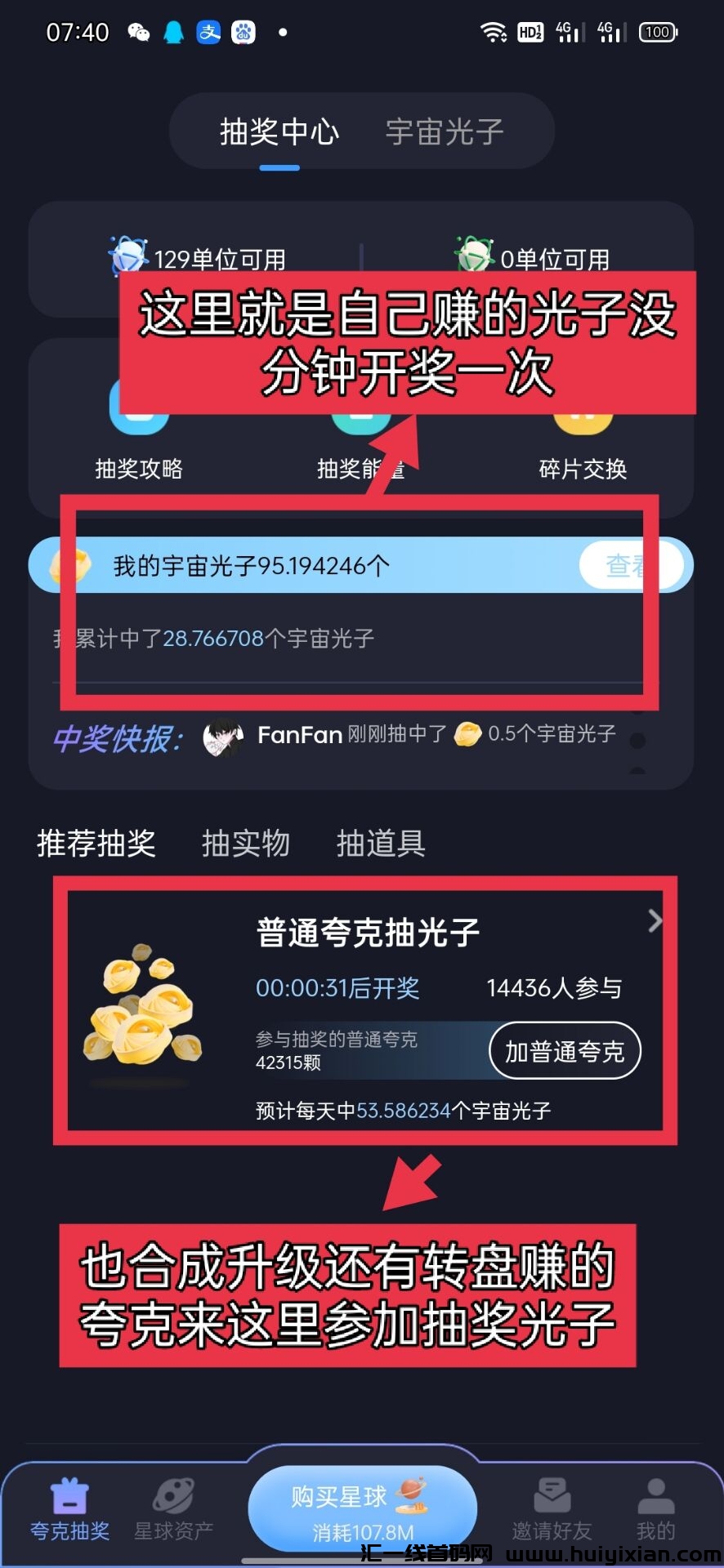Screen dimensions: 724x1568
Task: Switch to the 抽奖中心 tab
Action: pos(279,131)
